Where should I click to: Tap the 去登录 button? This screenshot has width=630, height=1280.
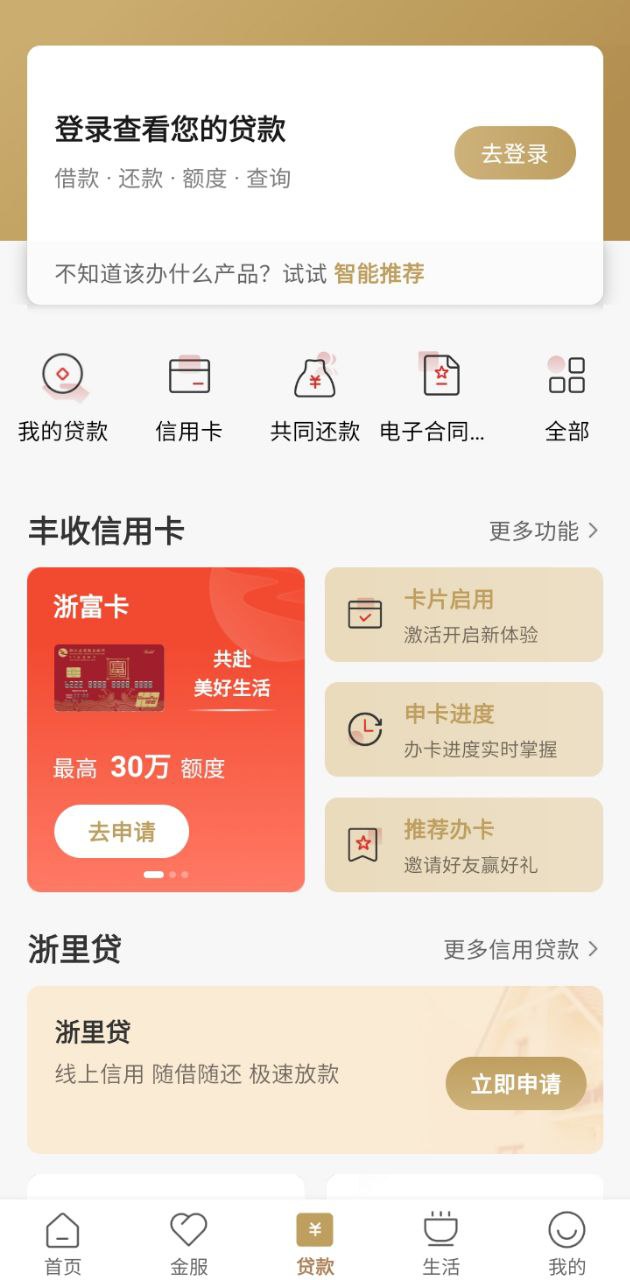(515, 153)
